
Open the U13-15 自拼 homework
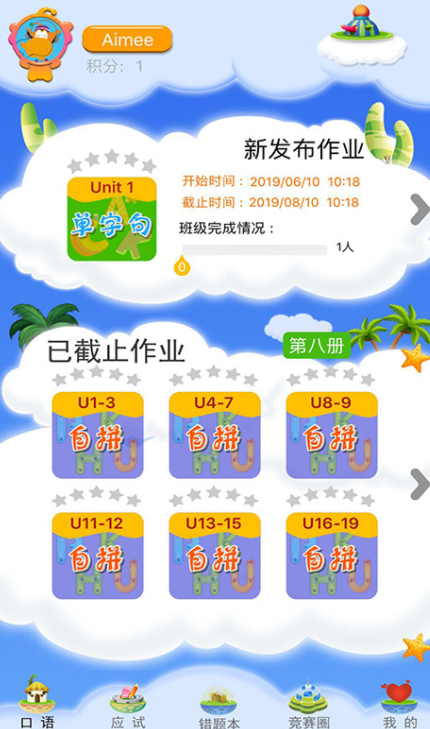tap(214, 556)
